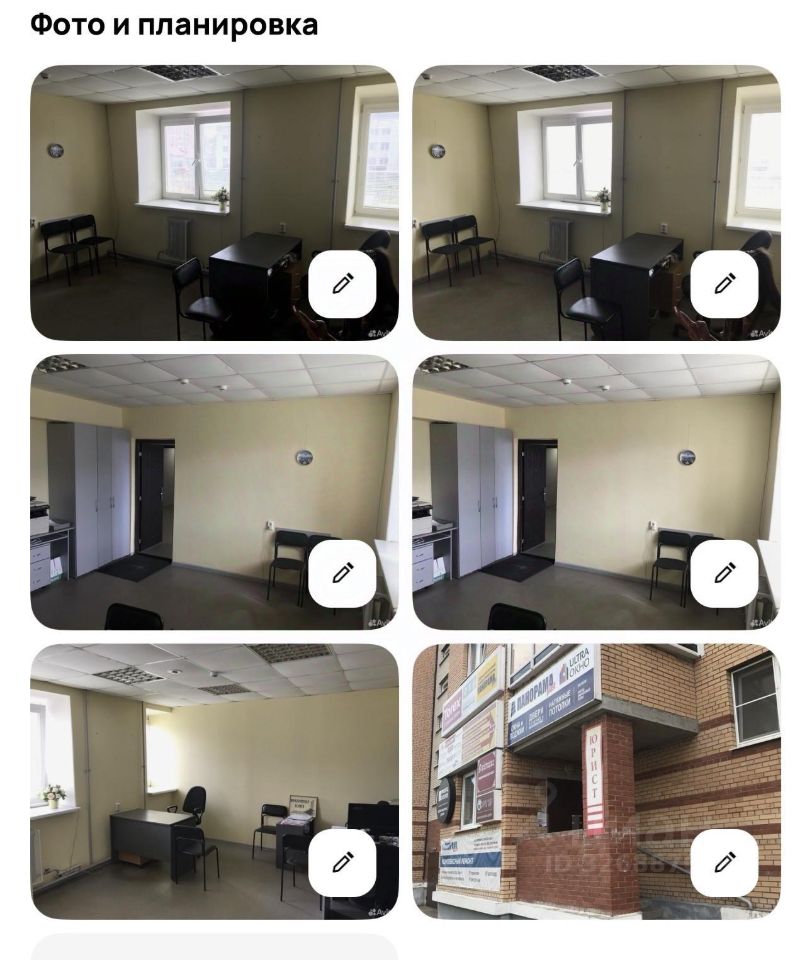Edit the photo with the desk and office chairs
The height and width of the screenshot is (960, 812).
click(x=342, y=862)
